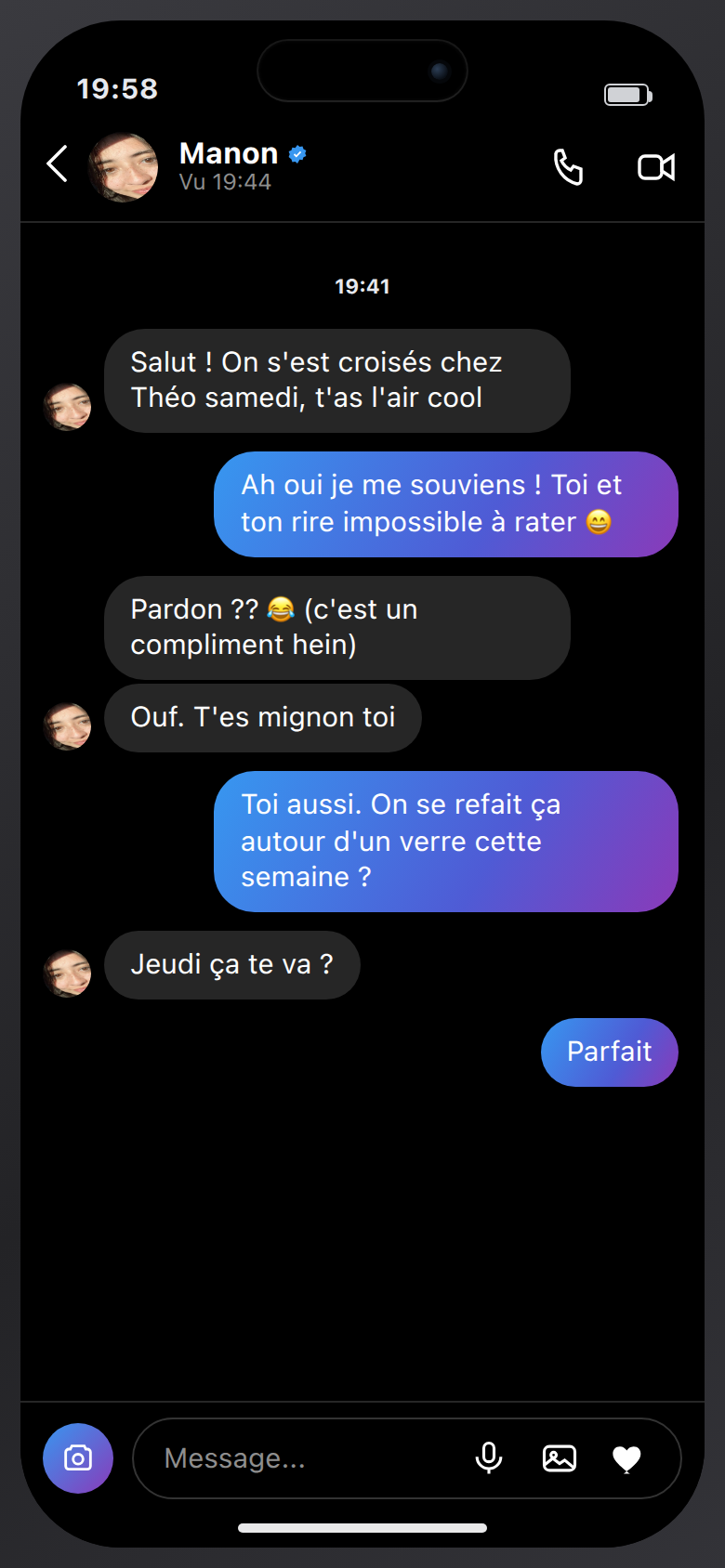Viewport: 725px width, 1568px height.
Task: Open the camera from the blue button
Action: pos(78,1458)
